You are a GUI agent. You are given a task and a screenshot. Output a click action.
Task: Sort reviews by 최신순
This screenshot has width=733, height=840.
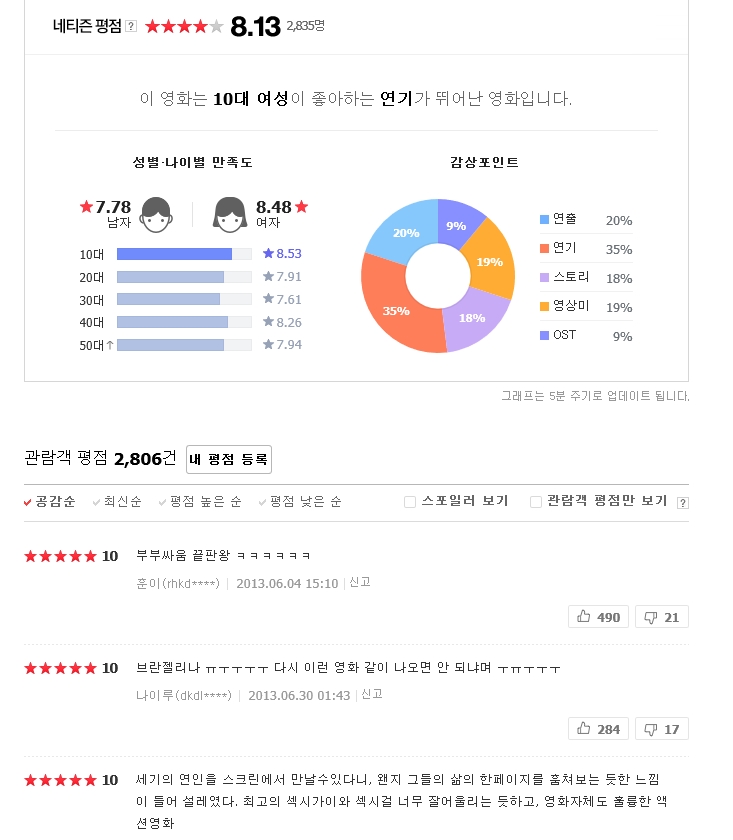(x=122, y=502)
